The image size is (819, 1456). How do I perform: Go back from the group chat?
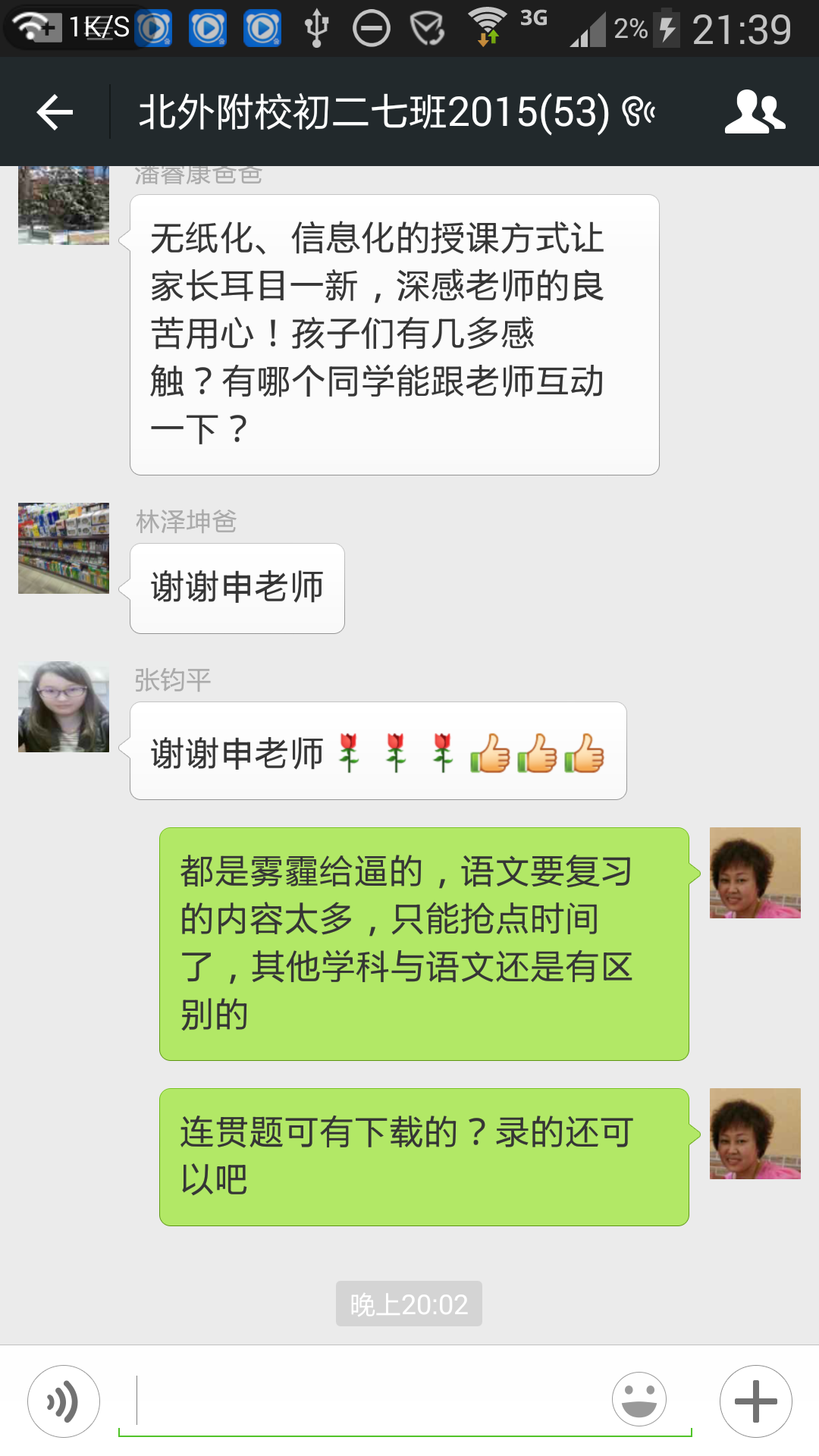[55, 112]
